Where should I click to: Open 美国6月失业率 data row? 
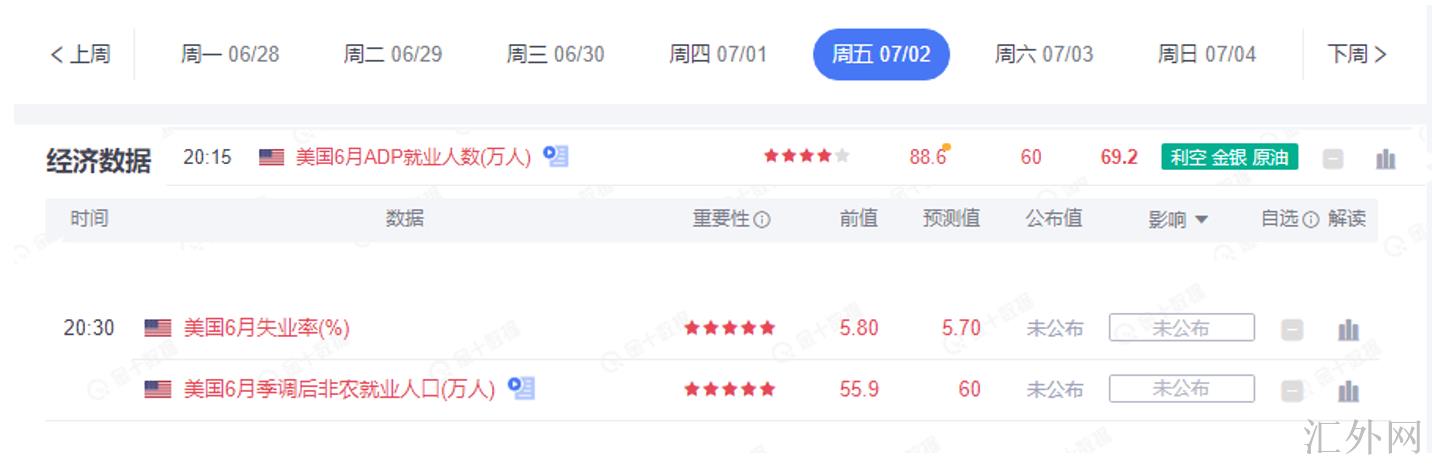coord(267,328)
